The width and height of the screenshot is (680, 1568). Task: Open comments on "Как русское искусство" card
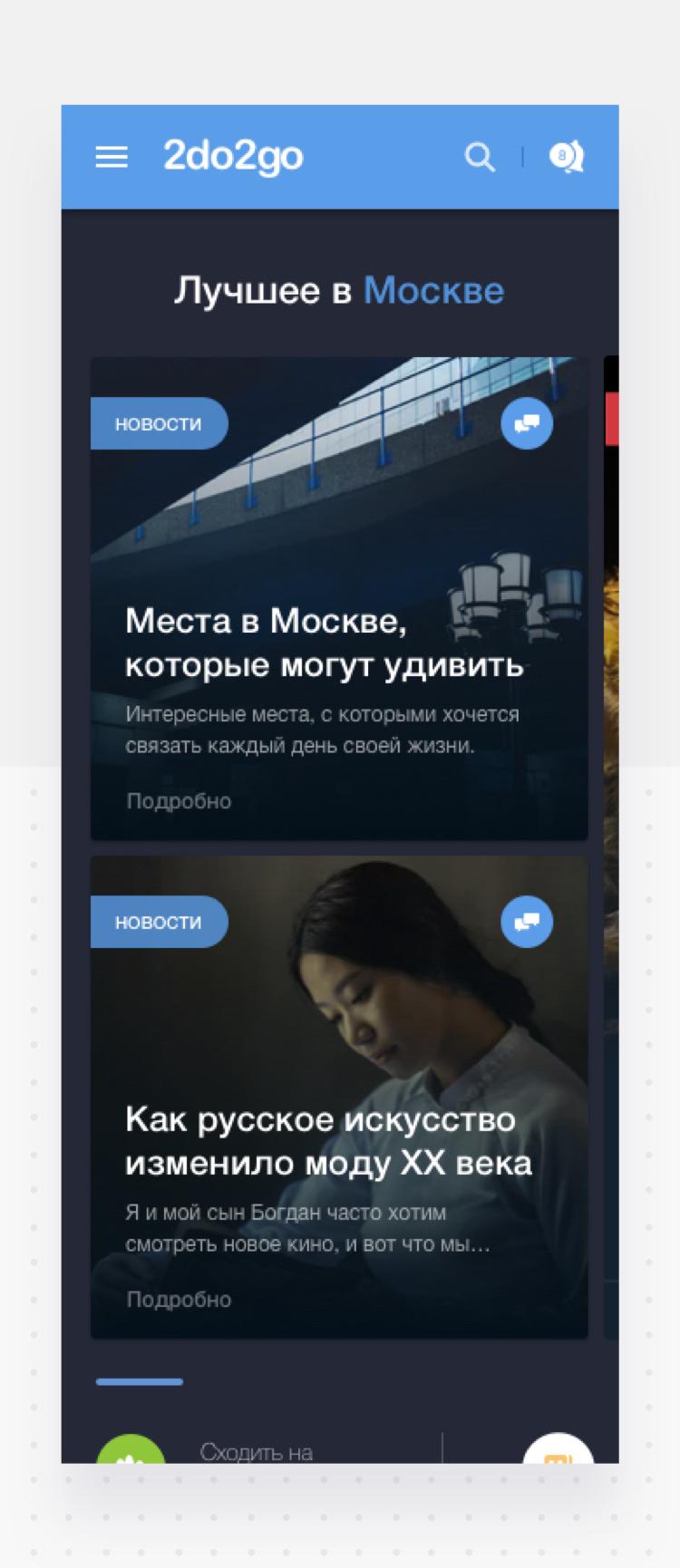tap(527, 922)
